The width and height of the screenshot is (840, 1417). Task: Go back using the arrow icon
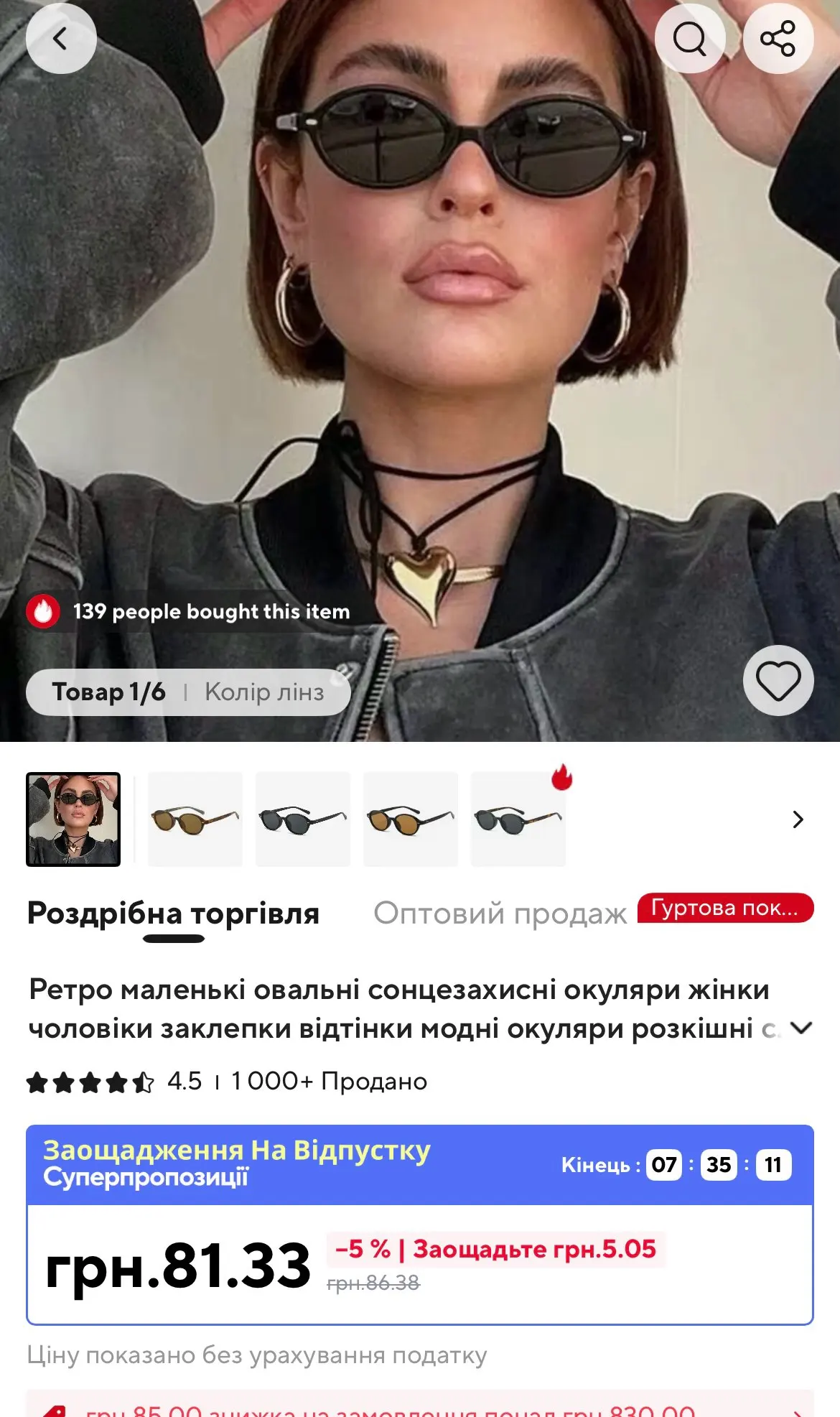(x=61, y=38)
